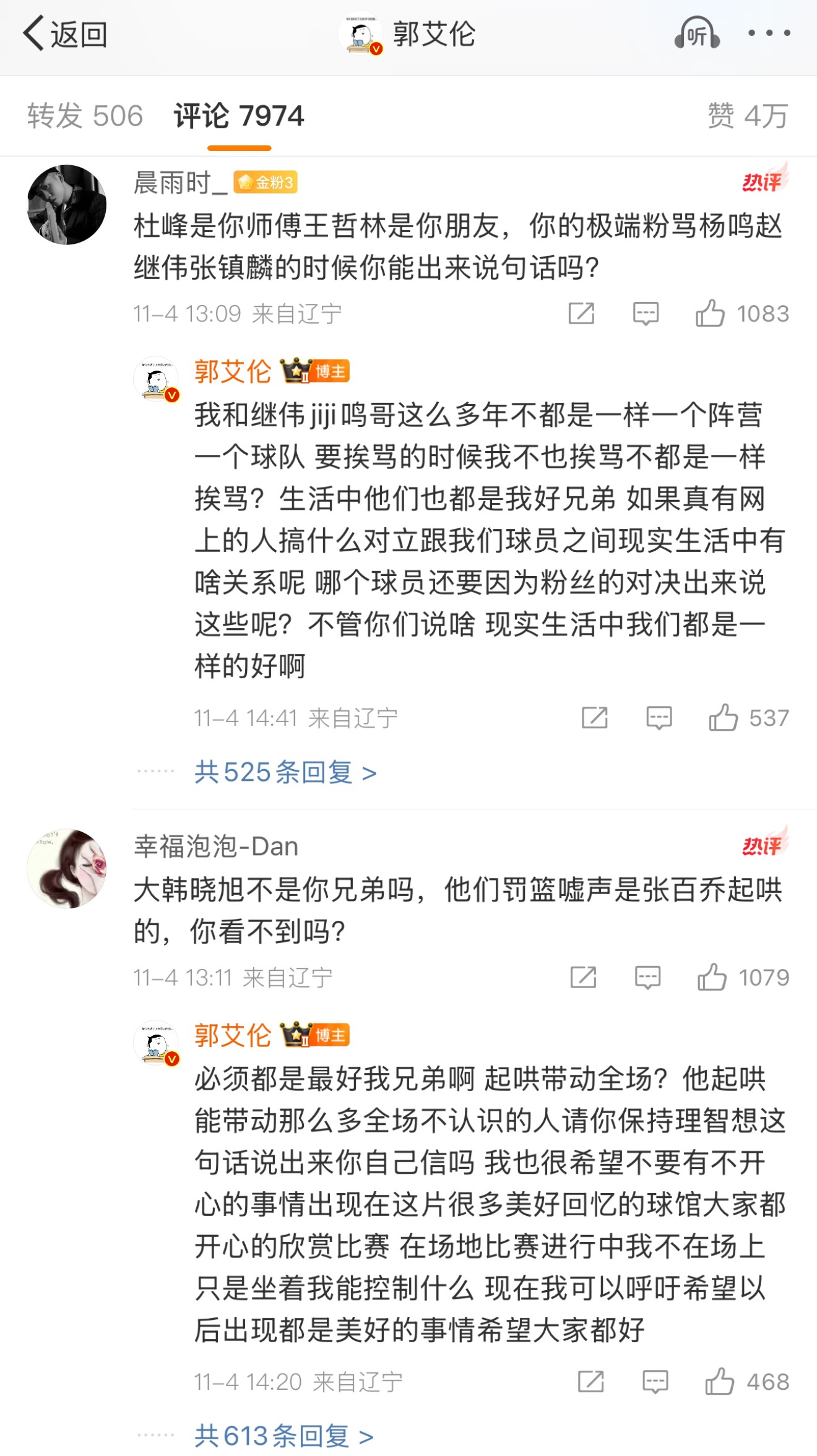Select the 评论 7974 tab
Screen dimensions: 817x1456
[239, 116]
